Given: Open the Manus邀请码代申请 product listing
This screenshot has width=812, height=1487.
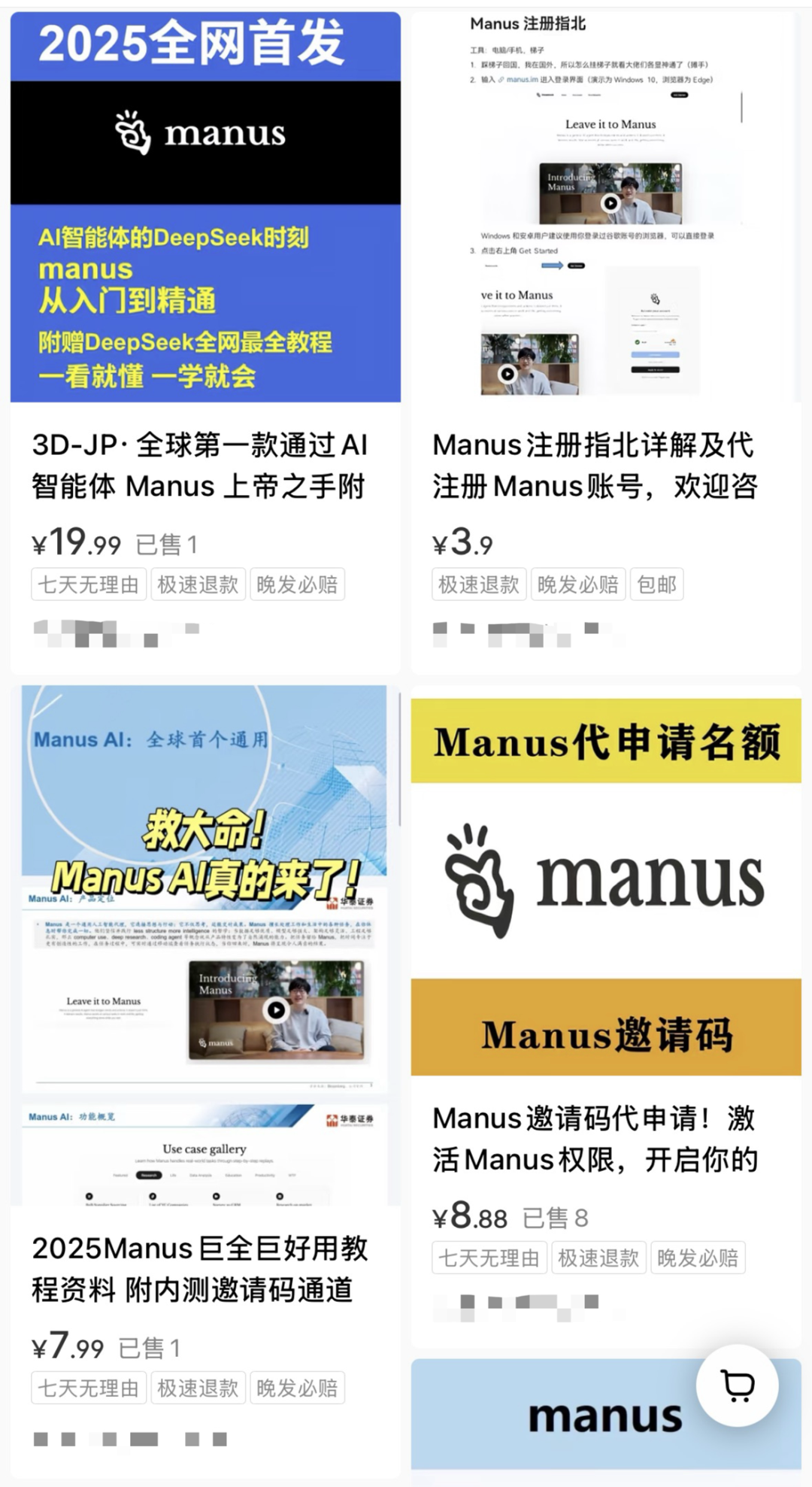Looking at the screenshot, I should click(606, 1015).
